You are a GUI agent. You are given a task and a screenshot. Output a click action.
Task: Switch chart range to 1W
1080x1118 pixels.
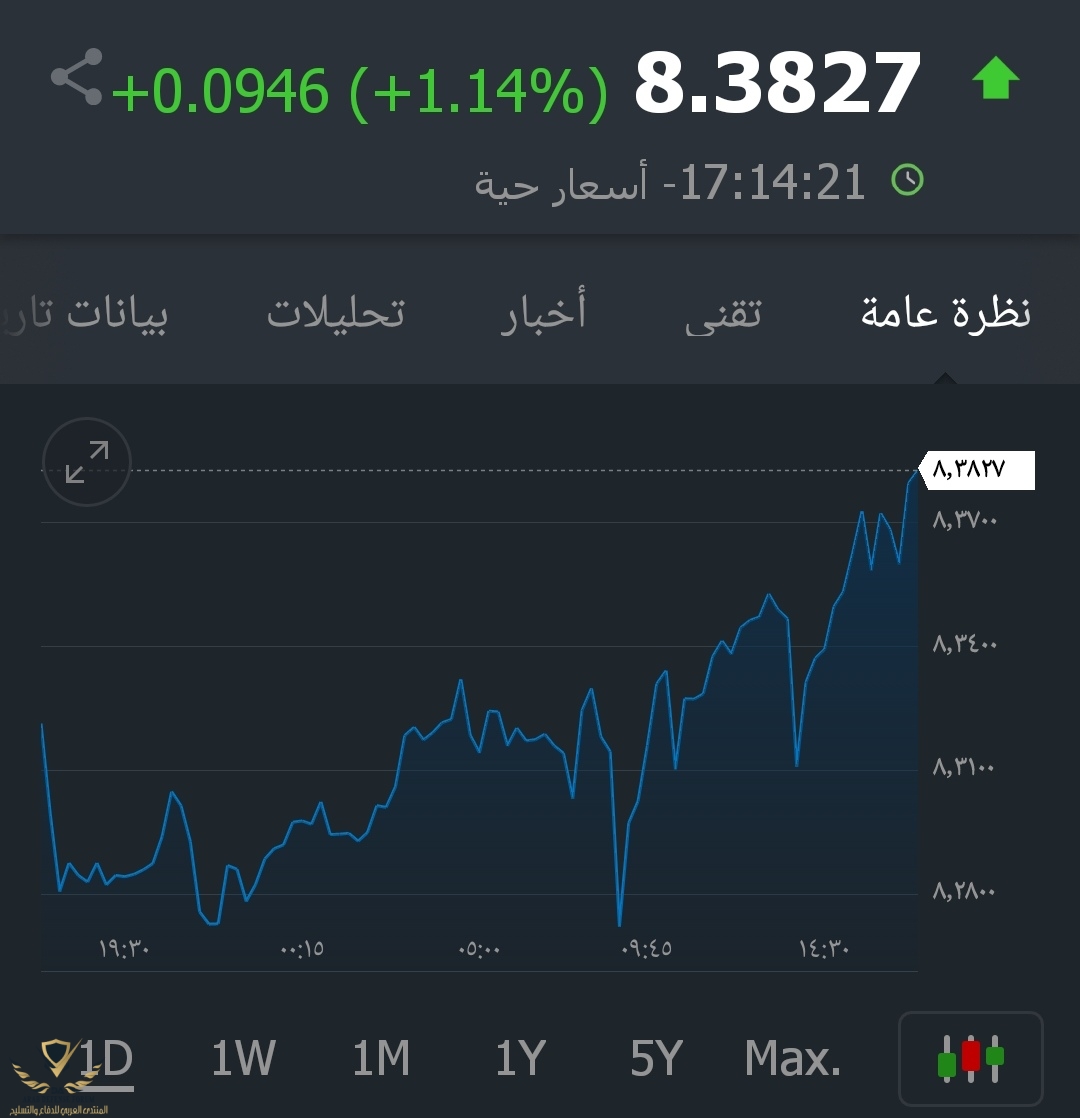[243, 1057]
